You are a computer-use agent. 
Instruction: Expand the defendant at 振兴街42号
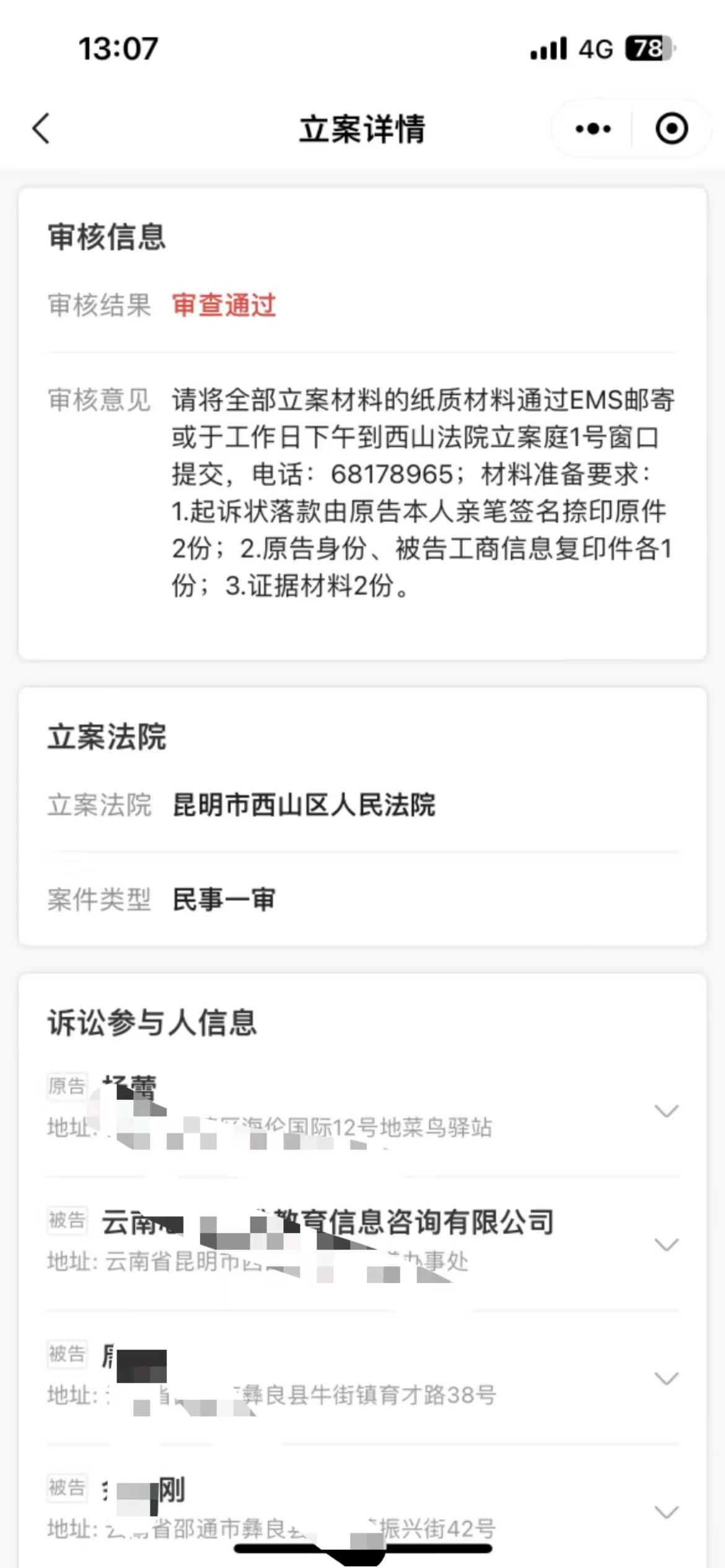[666, 1512]
